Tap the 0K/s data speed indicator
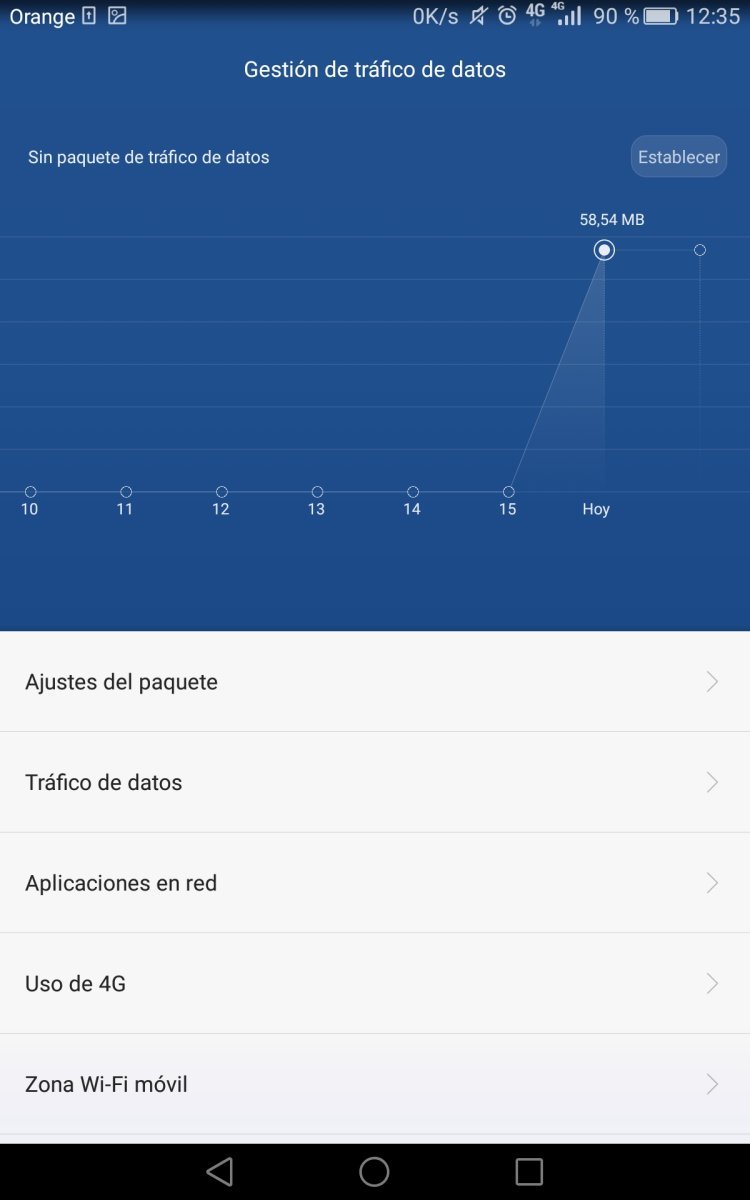This screenshot has width=750, height=1200. tap(437, 16)
